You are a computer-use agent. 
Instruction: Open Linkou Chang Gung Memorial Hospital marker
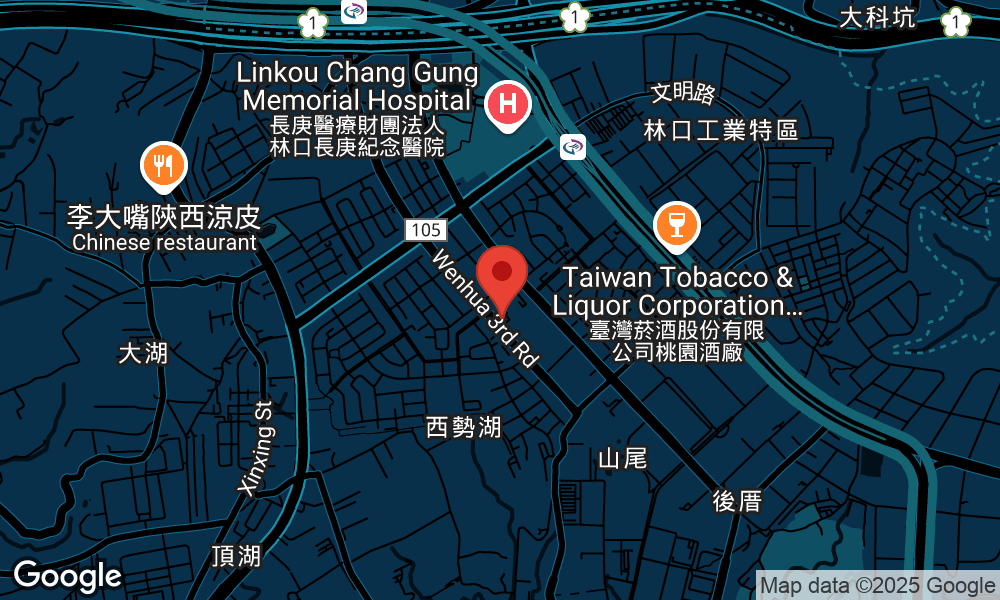point(508,104)
